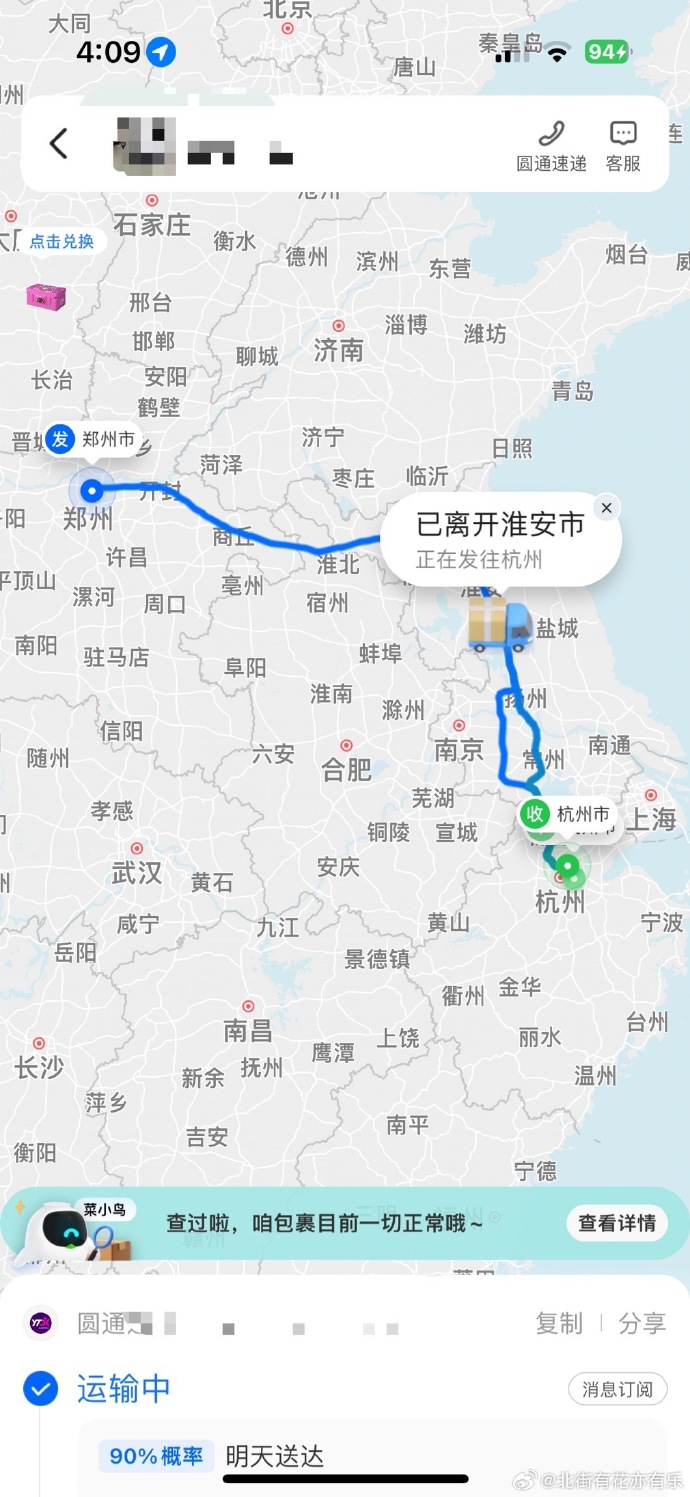Tap the 点击兑换 redeem promotion
The width and height of the screenshot is (690, 1497).
[x=61, y=241]
